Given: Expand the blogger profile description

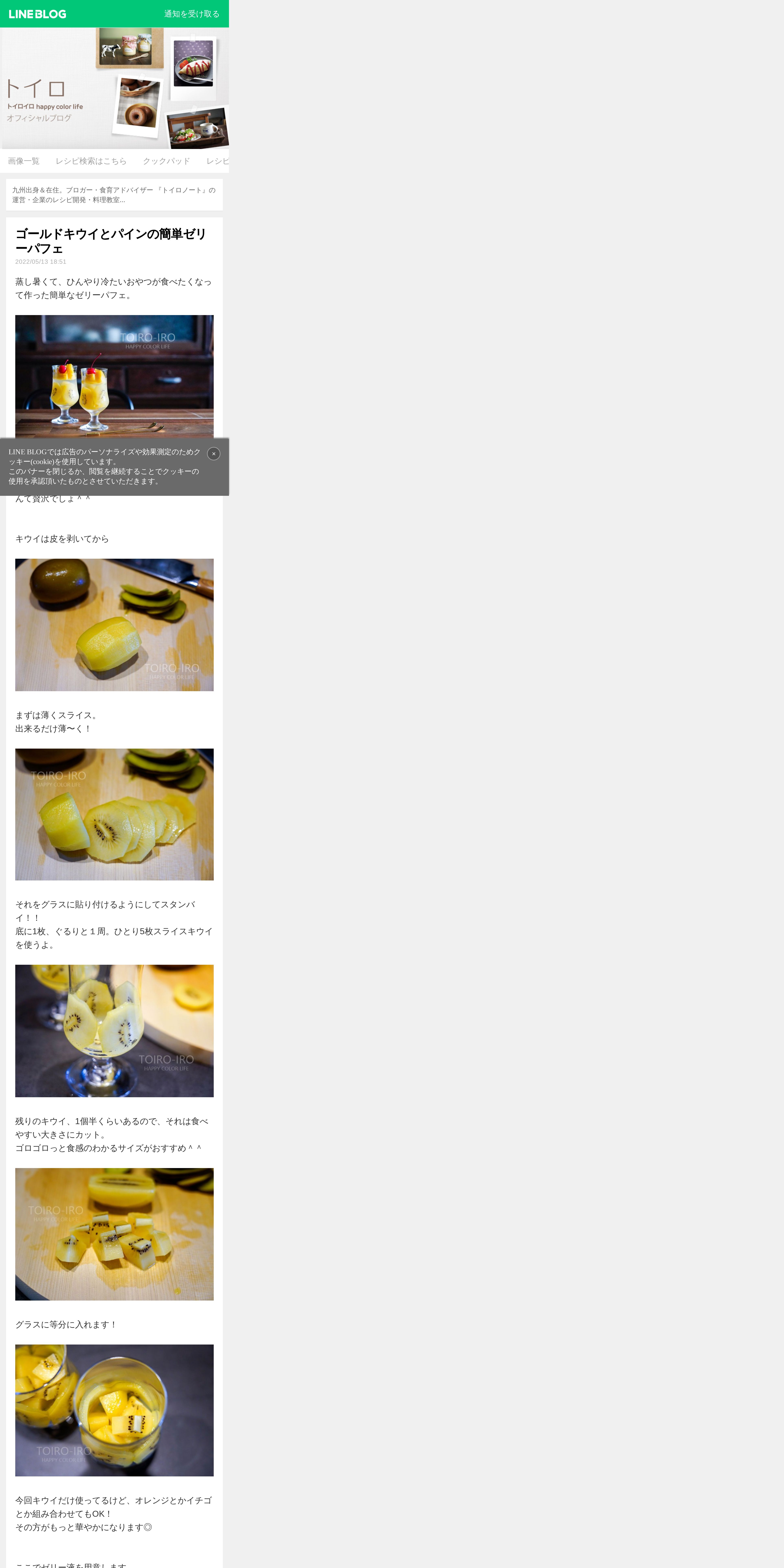Looking at the screenshot, I should coord(114,195).
